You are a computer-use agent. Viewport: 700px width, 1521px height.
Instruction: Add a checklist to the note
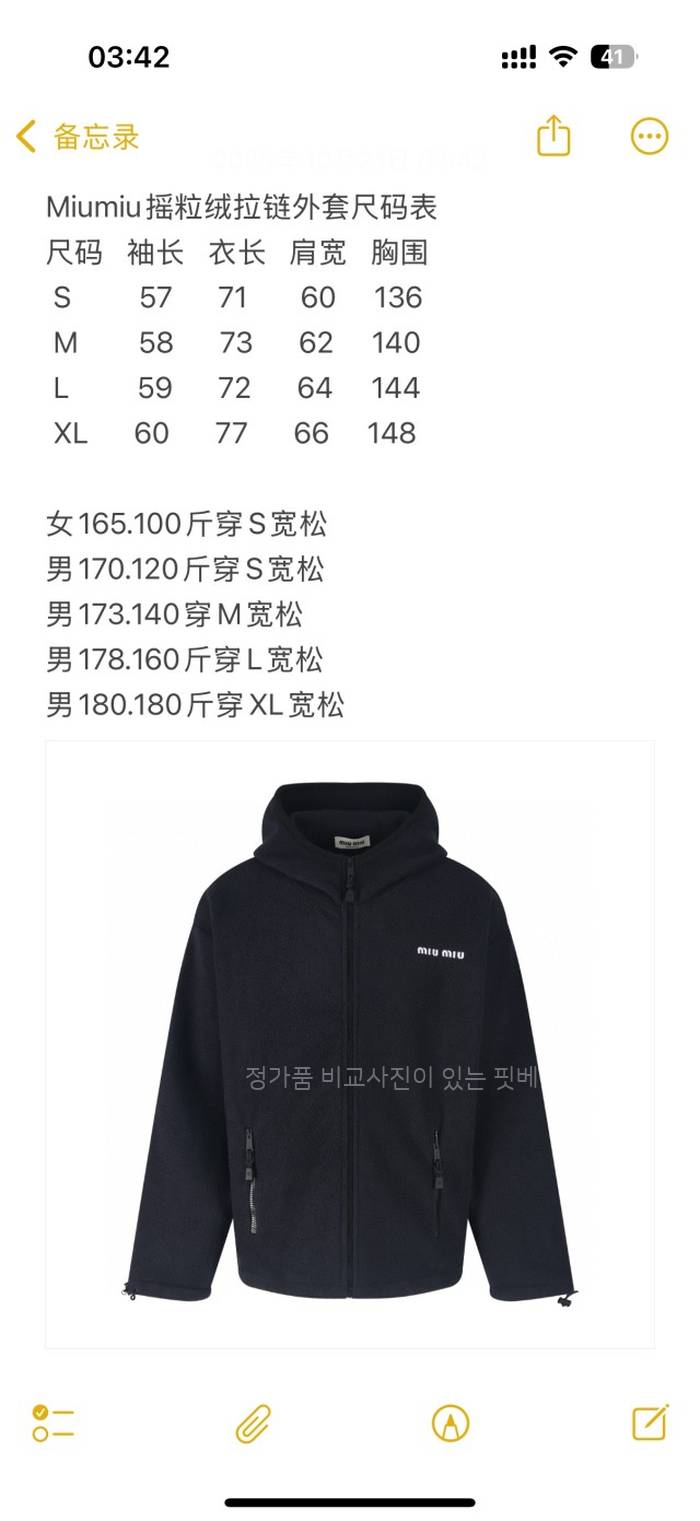click(53, 1422)
